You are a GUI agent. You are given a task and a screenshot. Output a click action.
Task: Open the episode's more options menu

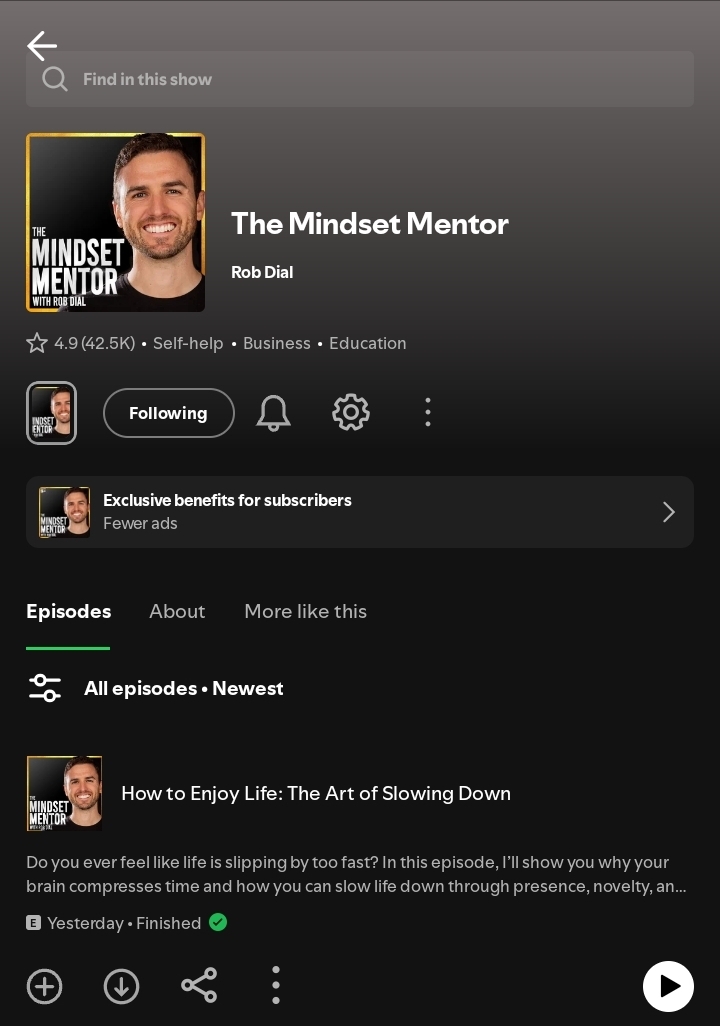coord(276,986)
